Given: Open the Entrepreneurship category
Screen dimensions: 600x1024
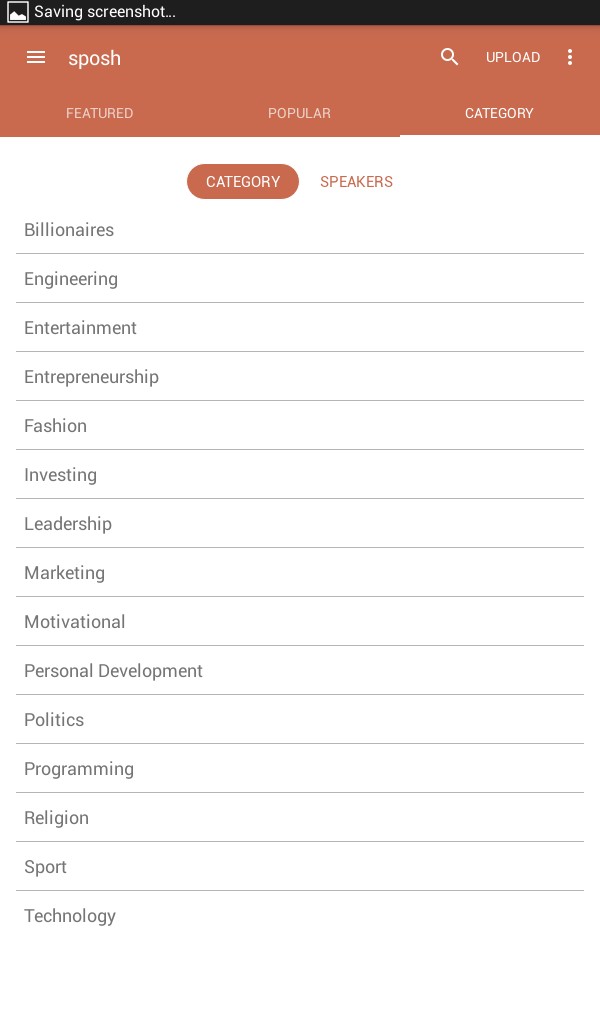Looking at the screenshot, I should coord(300,377).
